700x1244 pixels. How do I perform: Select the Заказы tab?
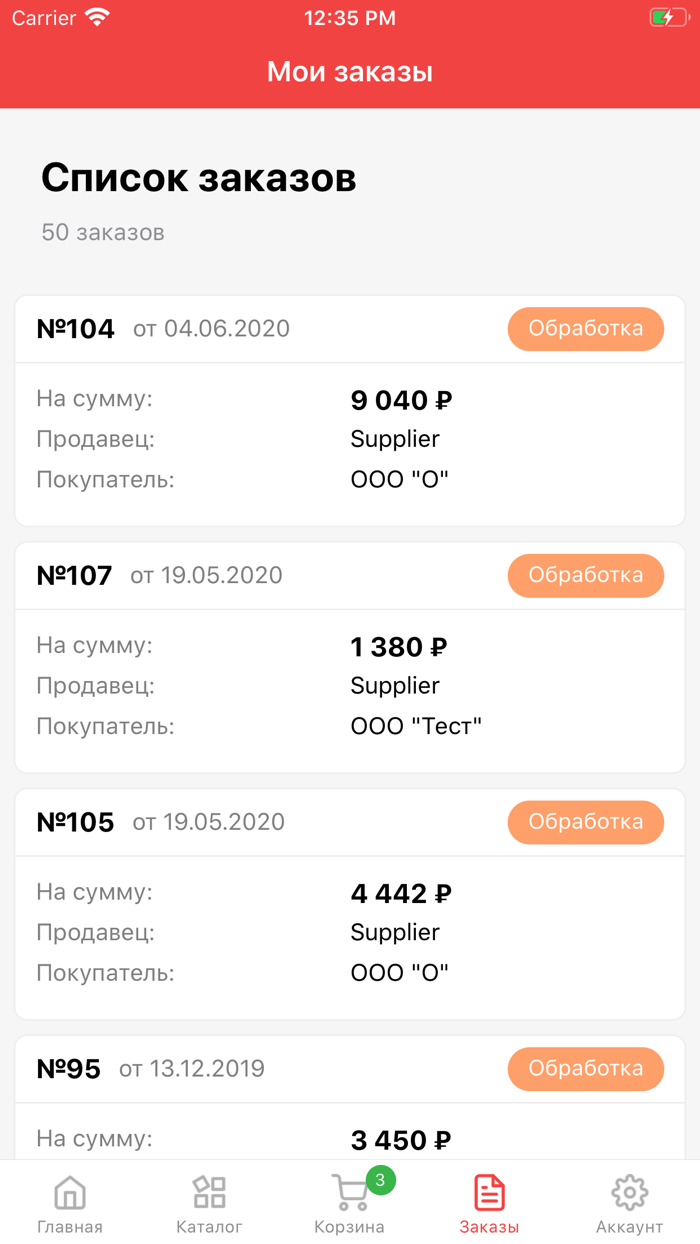(490, 1204)
